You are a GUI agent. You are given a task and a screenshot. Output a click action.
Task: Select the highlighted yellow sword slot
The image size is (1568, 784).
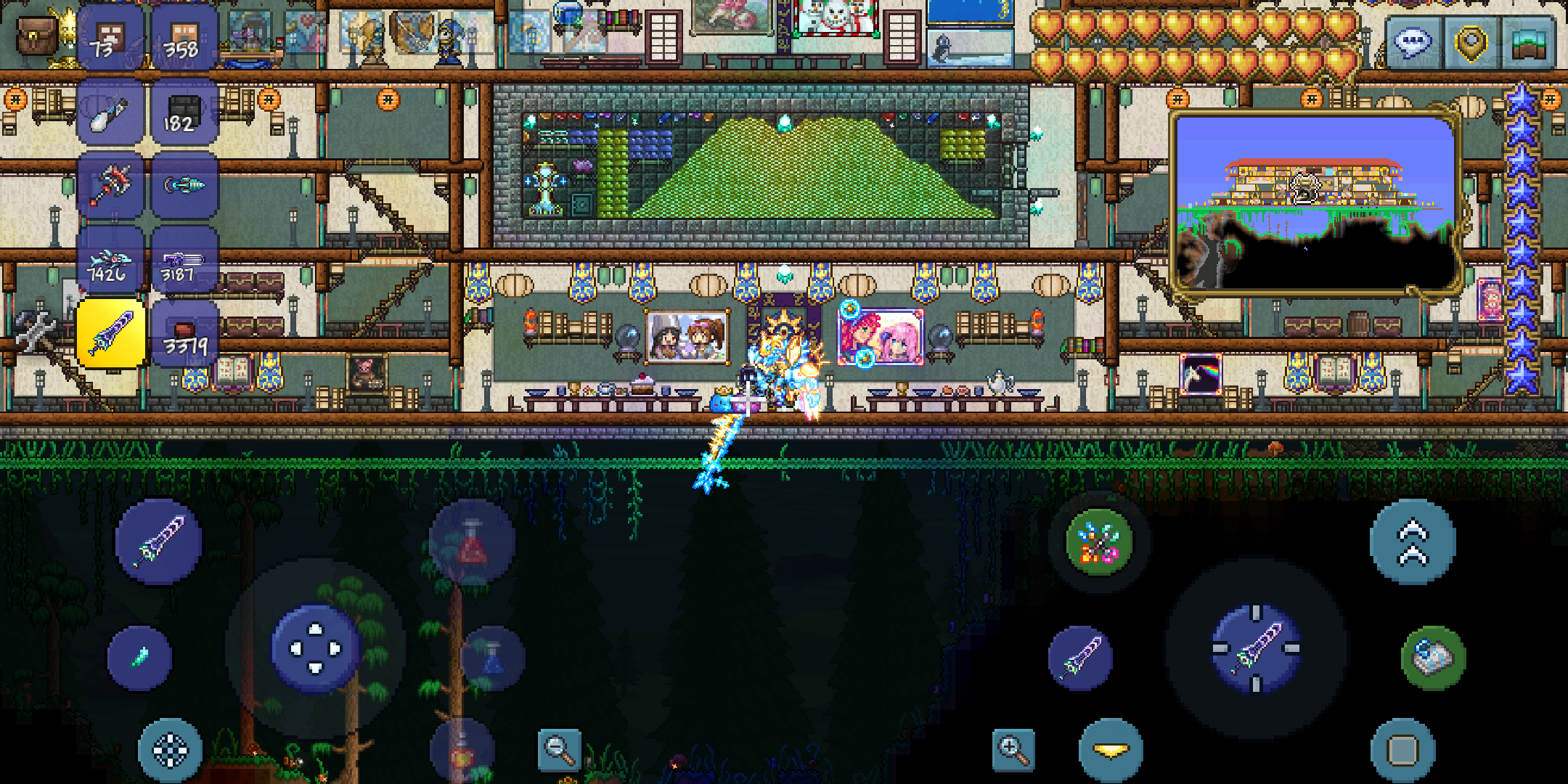(110, 334)
